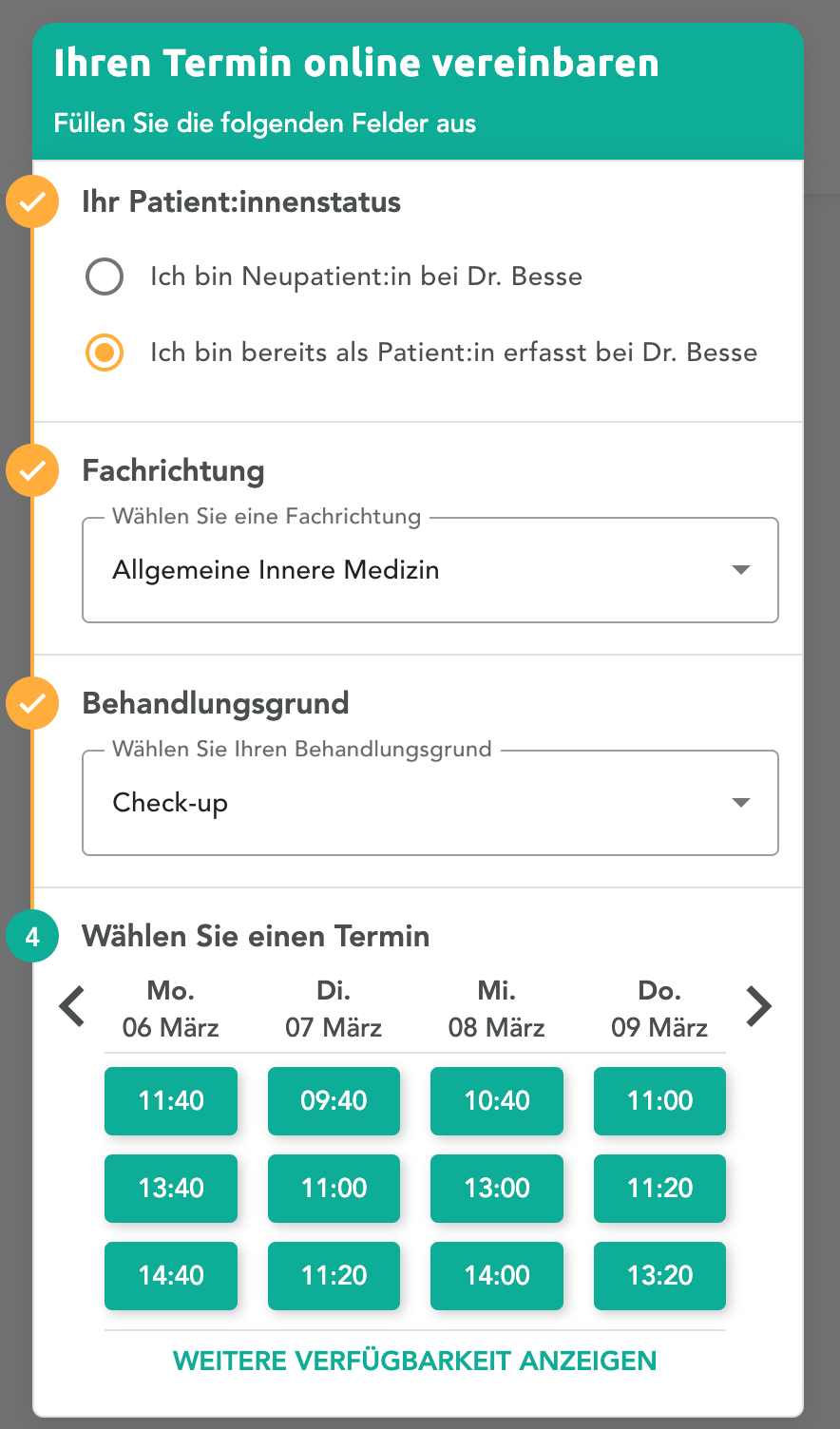Select the 14:00 time on Wednesday
Viewport: 840px width, 1429px height.
[497, 1276]
